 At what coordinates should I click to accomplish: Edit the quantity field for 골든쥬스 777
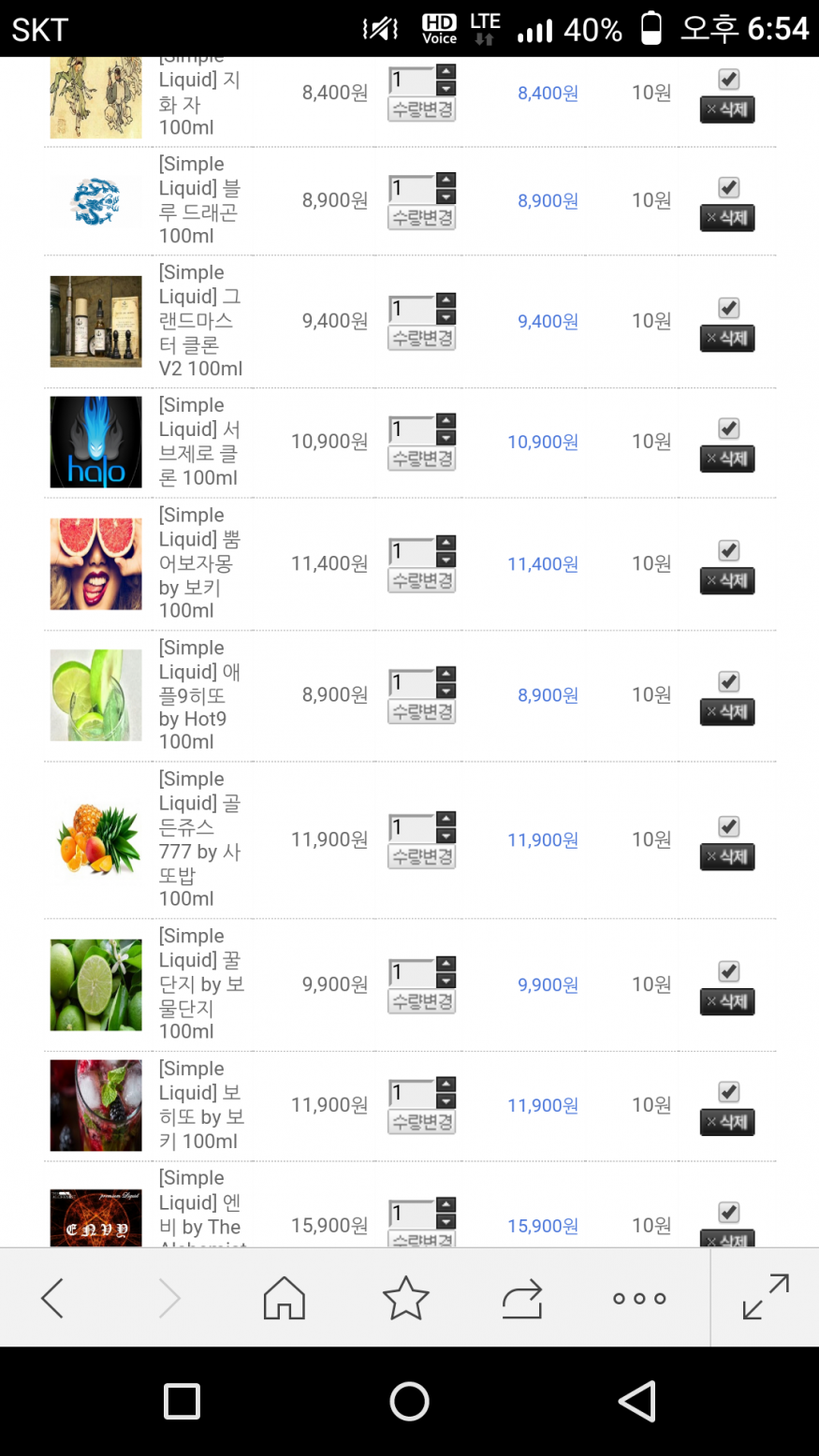(x=411, y=827)
